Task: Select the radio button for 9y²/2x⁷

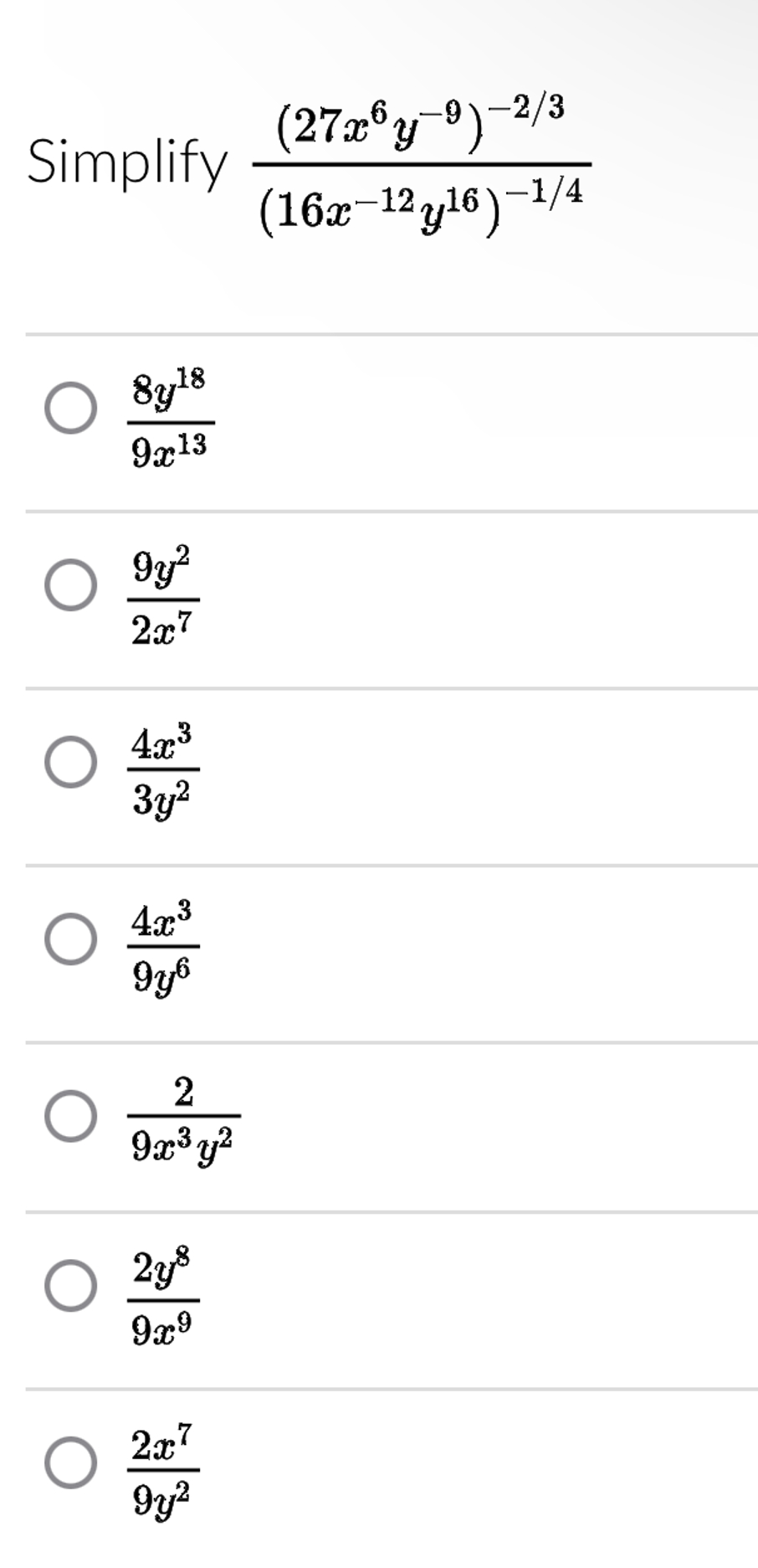Action: click(72, 586)
